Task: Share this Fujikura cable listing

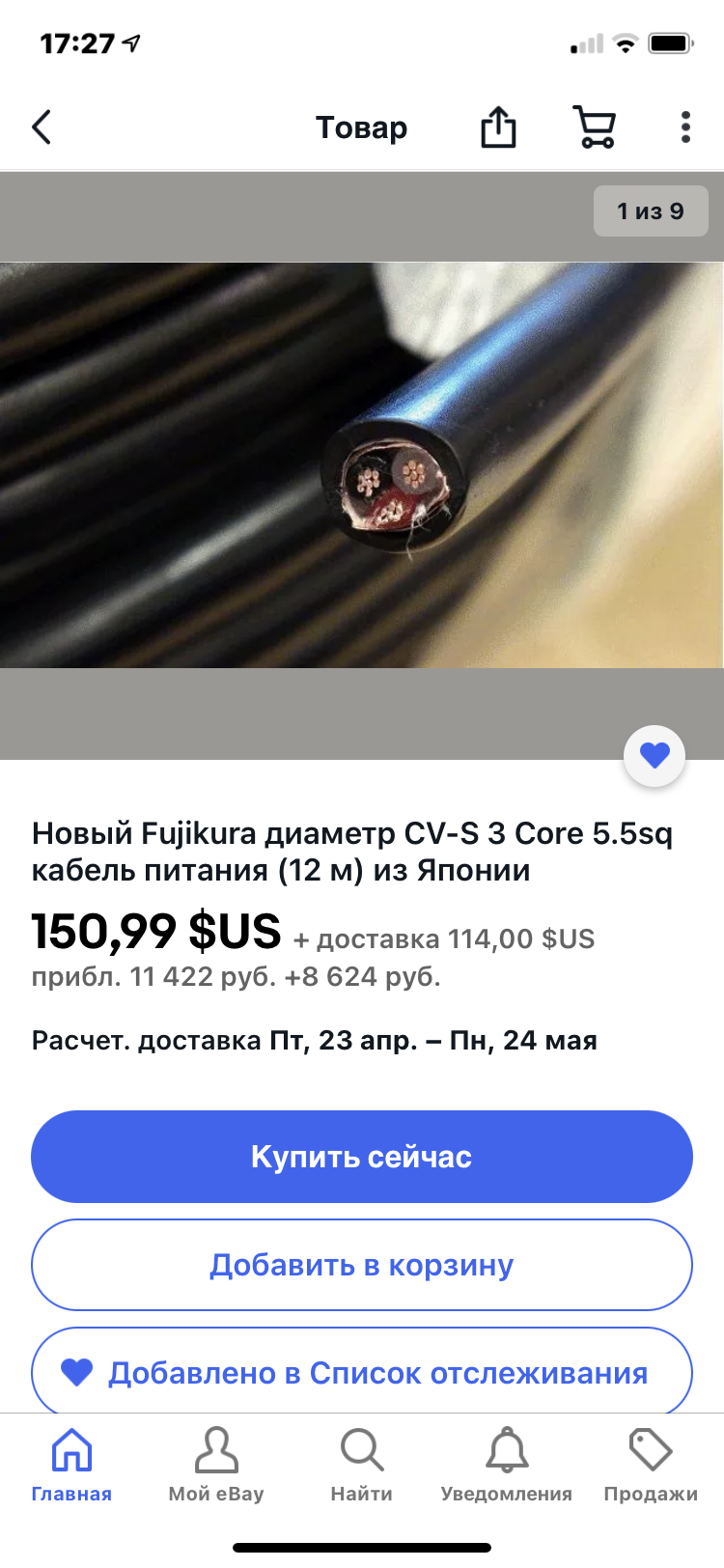Action: [x=498, y=126]
